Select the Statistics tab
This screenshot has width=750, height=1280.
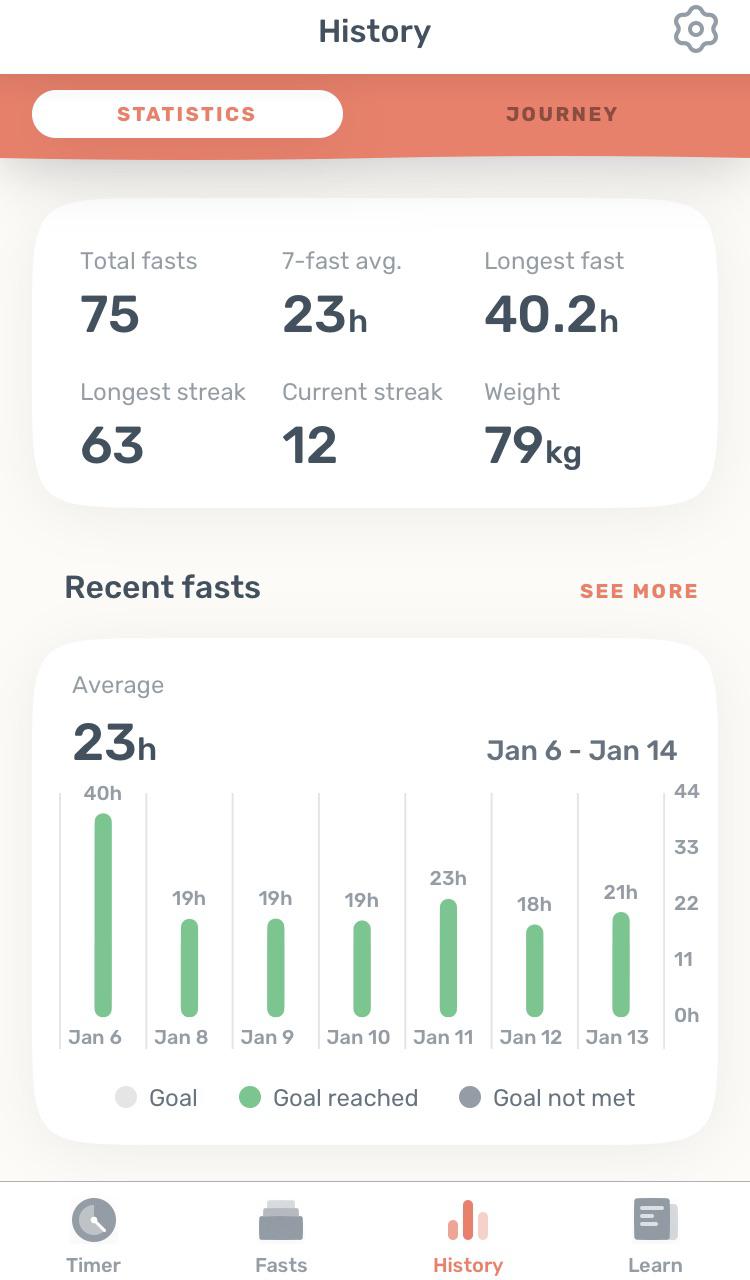tap(187, 113)
